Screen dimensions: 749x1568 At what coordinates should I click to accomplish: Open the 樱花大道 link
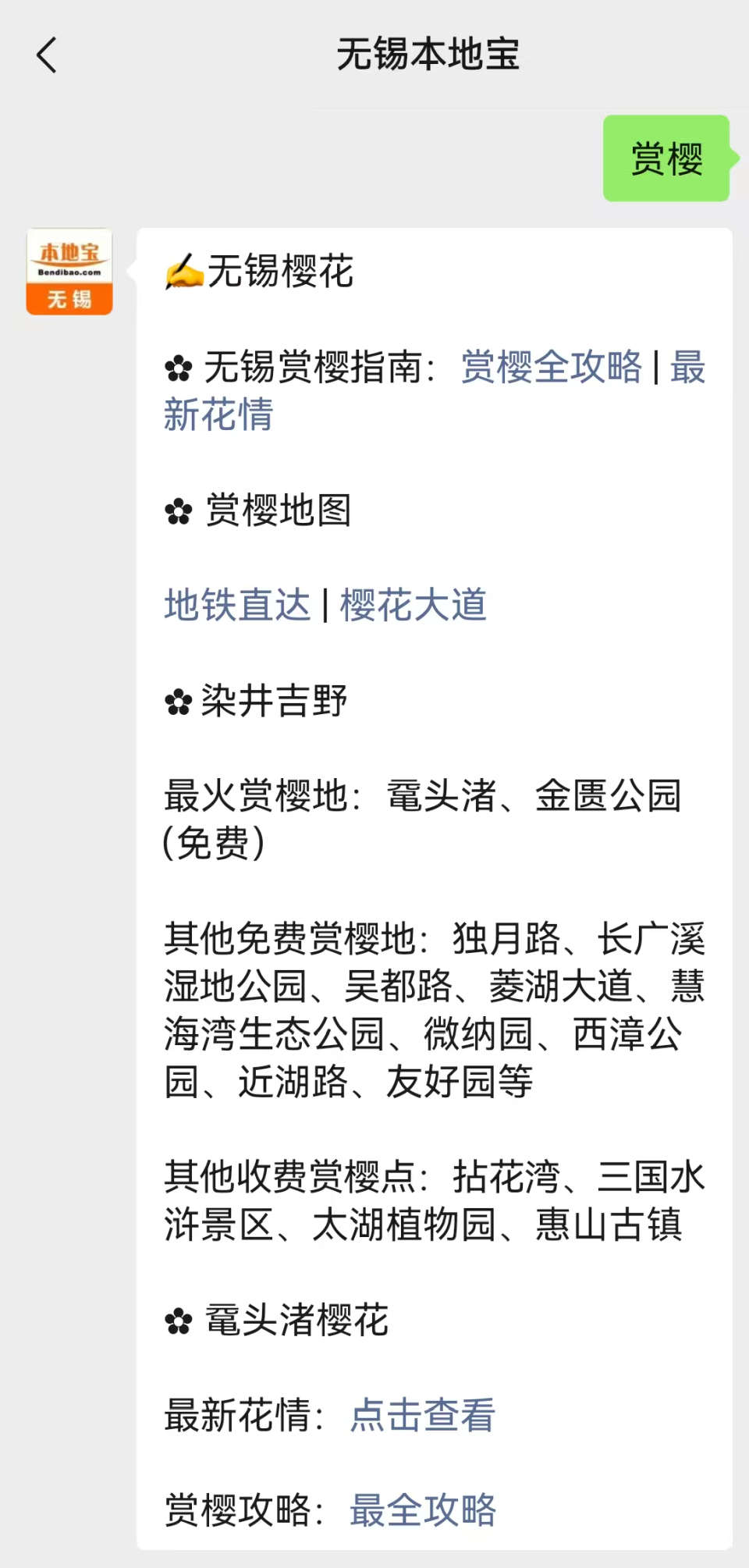(x=411, y=605)
